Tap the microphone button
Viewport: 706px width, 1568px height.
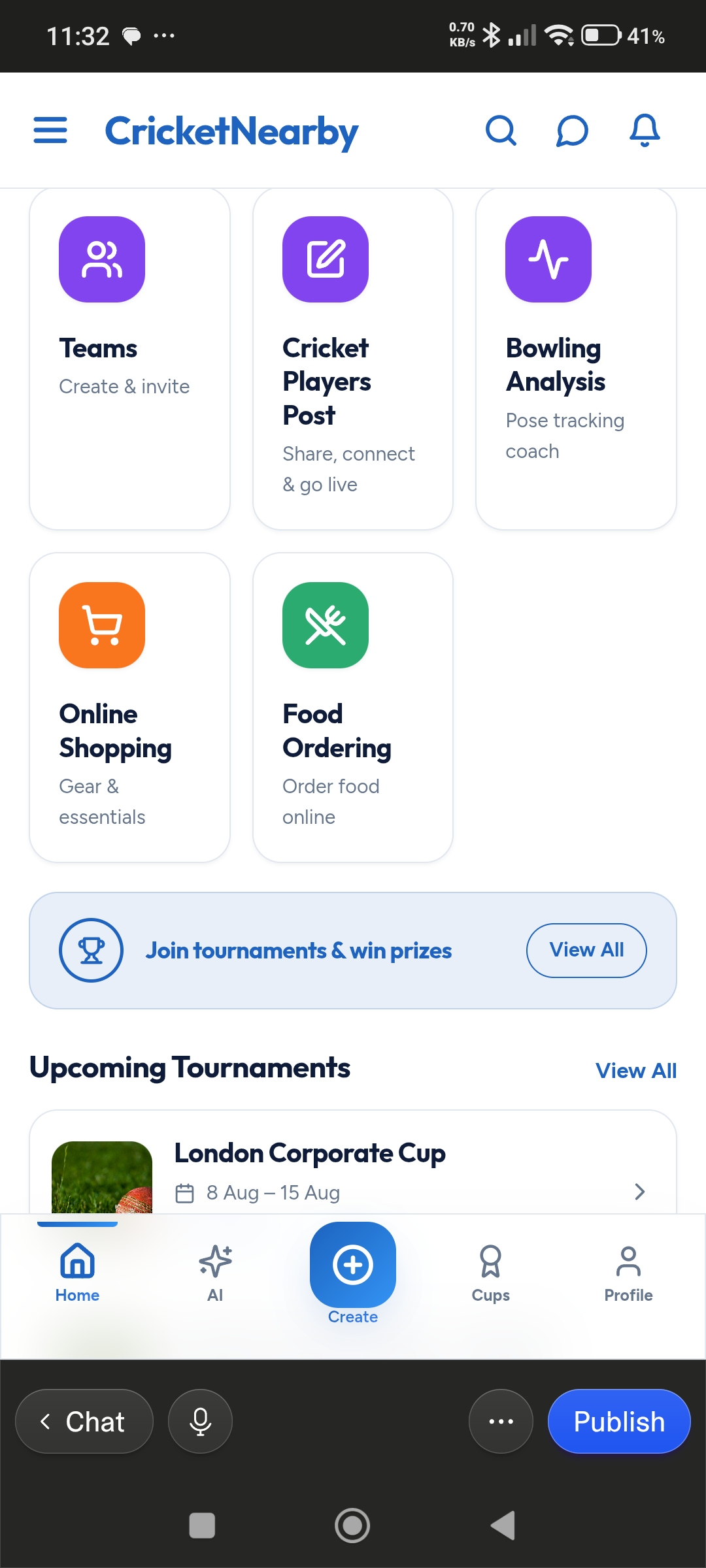point(200,1421)
